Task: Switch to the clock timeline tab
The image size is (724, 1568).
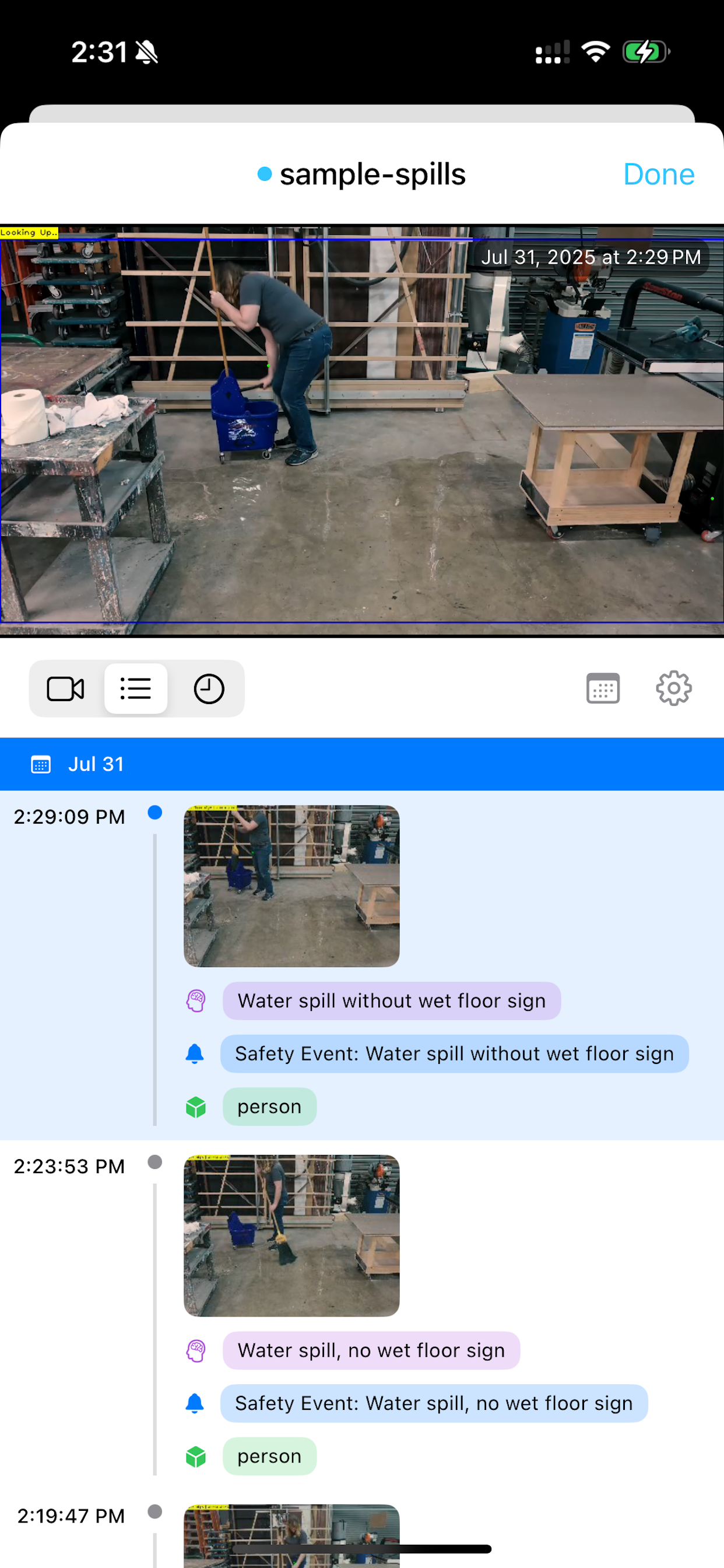Action: (x=209, y=688)
